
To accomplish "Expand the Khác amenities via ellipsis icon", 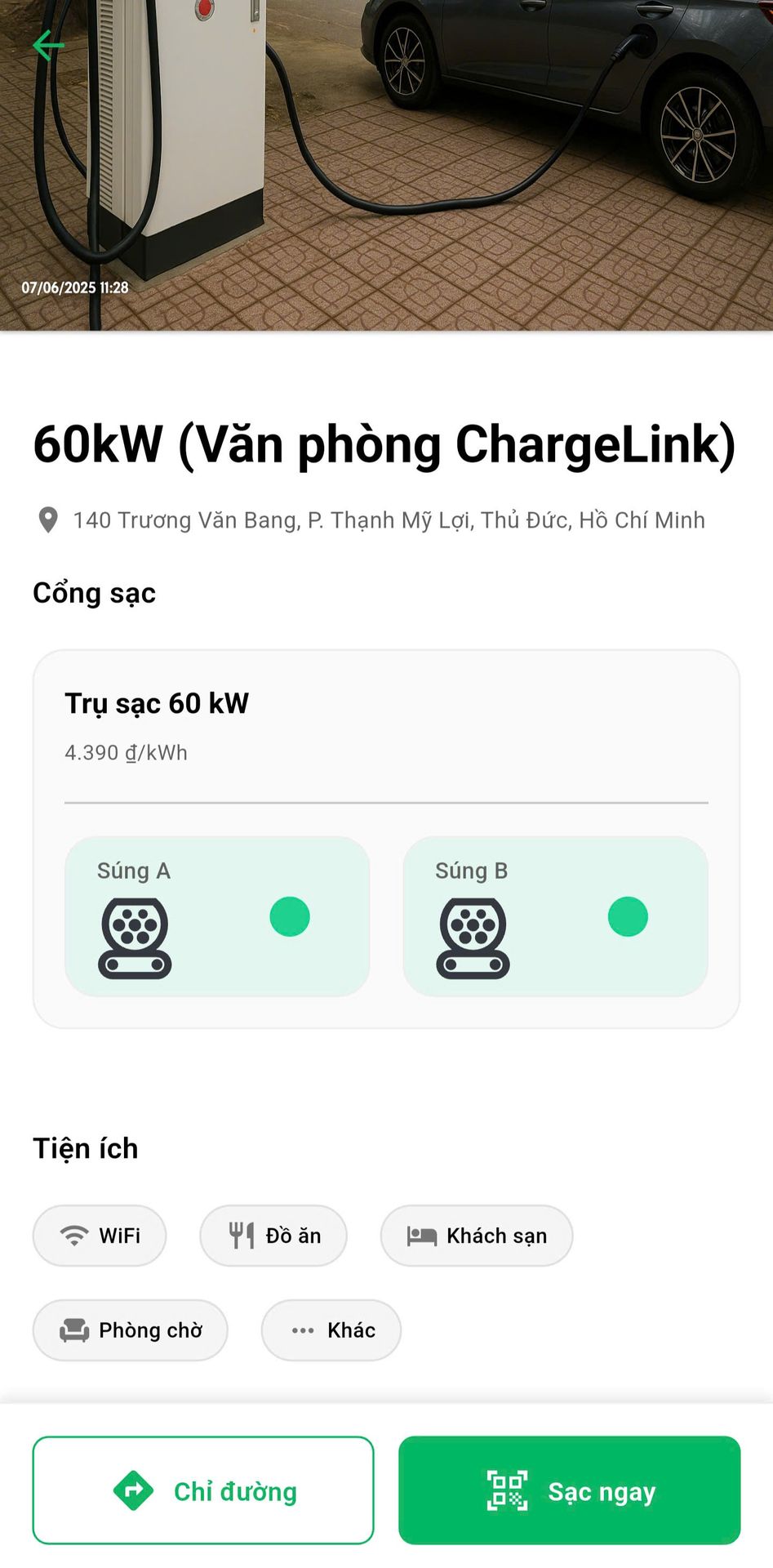I will tap(302, 1330).
